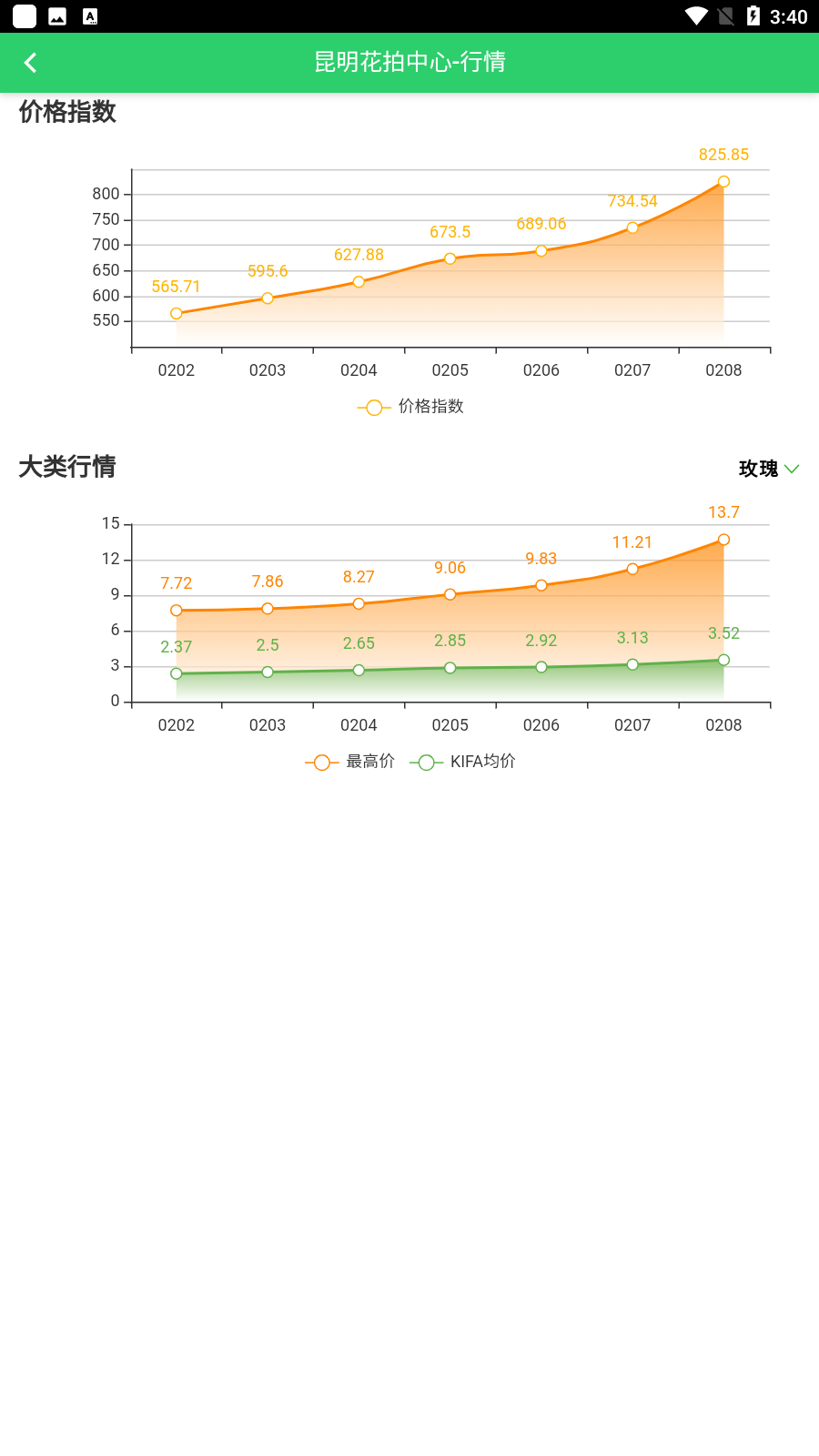Viewport: 819px width, 1456px height.
Task: Tap the back arrow in the title bar
Action: 31,62
